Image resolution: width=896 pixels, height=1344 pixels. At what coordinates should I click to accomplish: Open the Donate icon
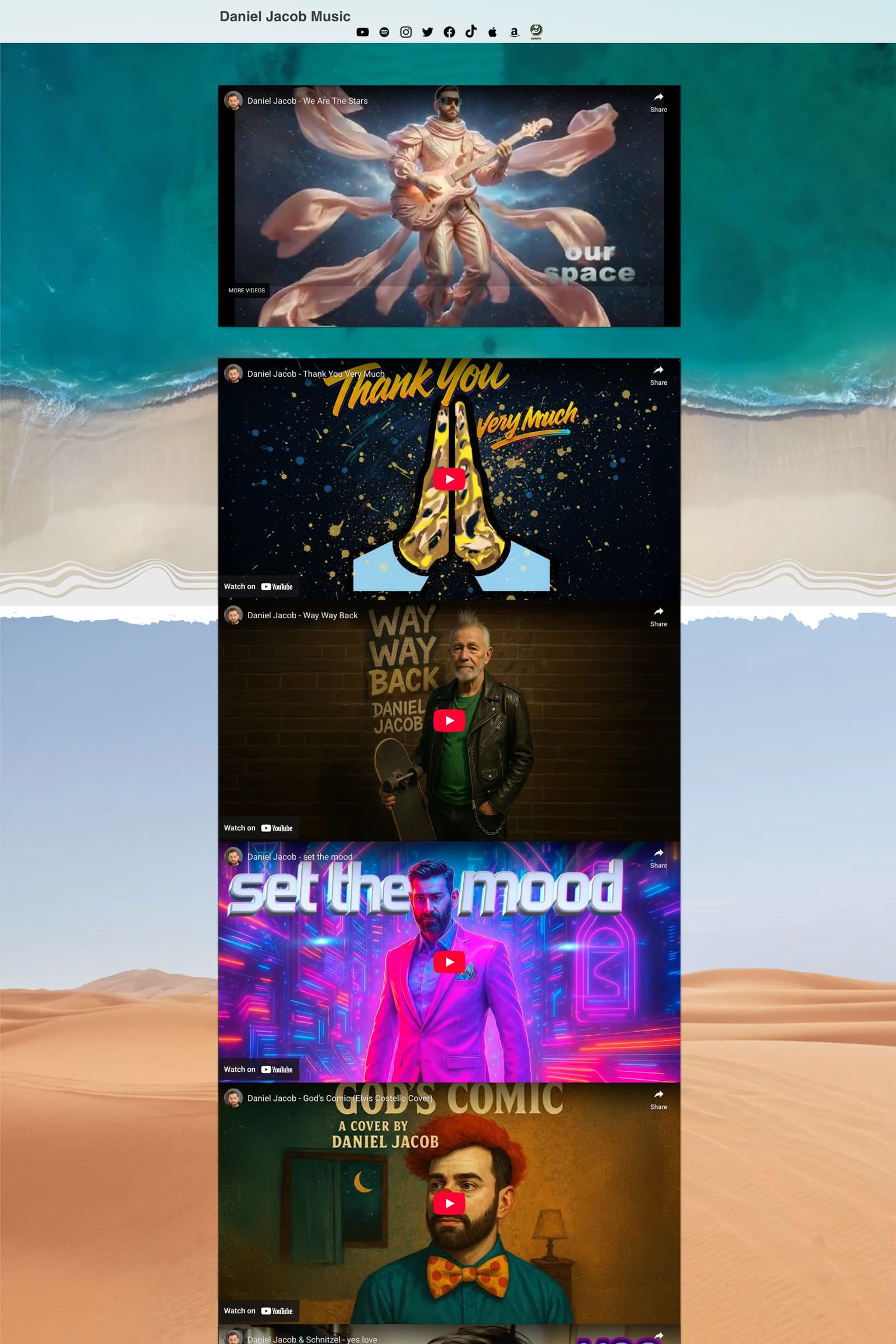(536, 32)
